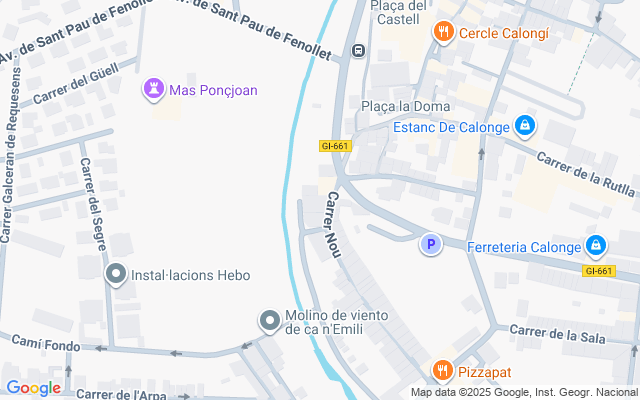Open the Instal·lacions Hebo marker
The height and width of the screenshot is (400, 640).
click(116, 274)
